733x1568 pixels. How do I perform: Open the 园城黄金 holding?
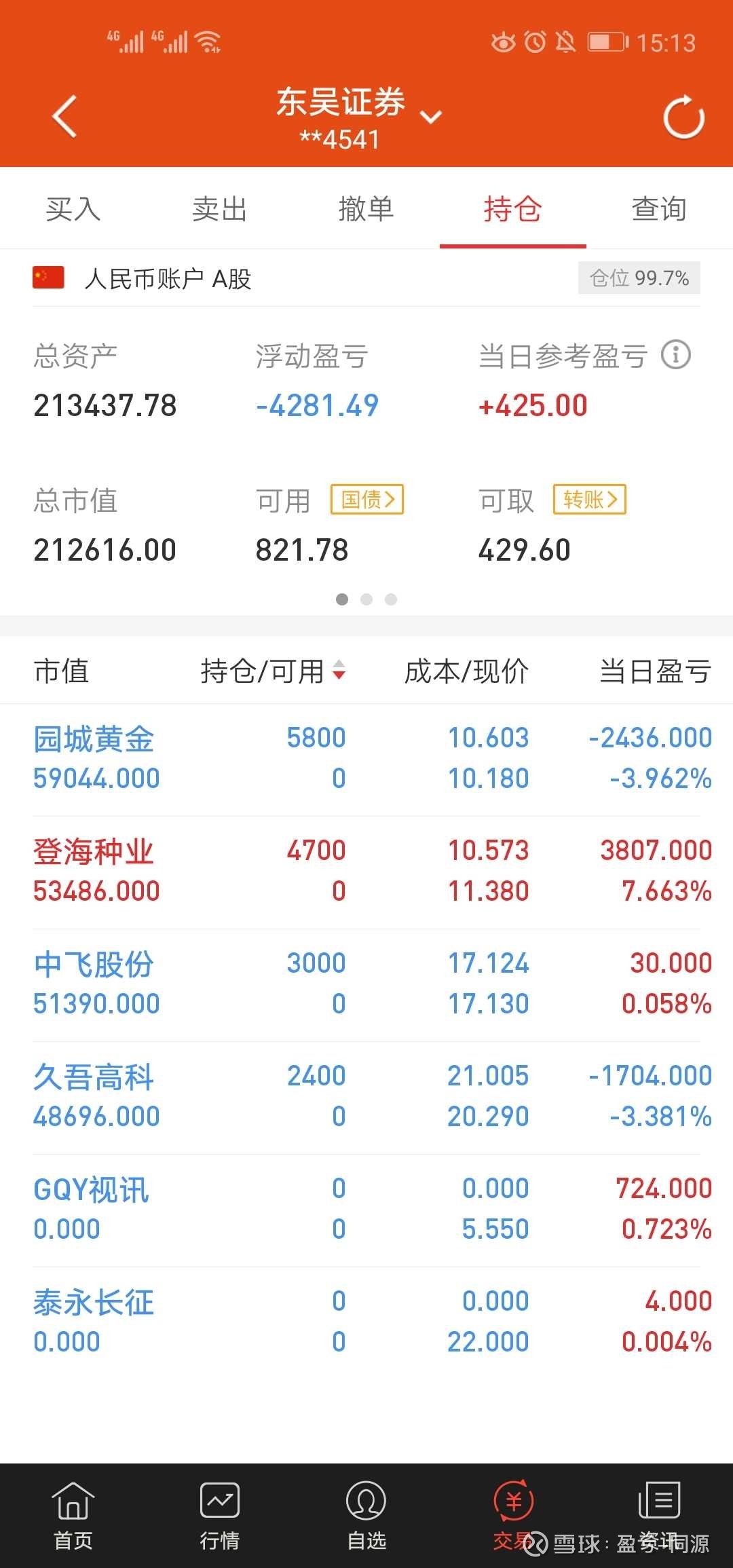pos(366,759)
